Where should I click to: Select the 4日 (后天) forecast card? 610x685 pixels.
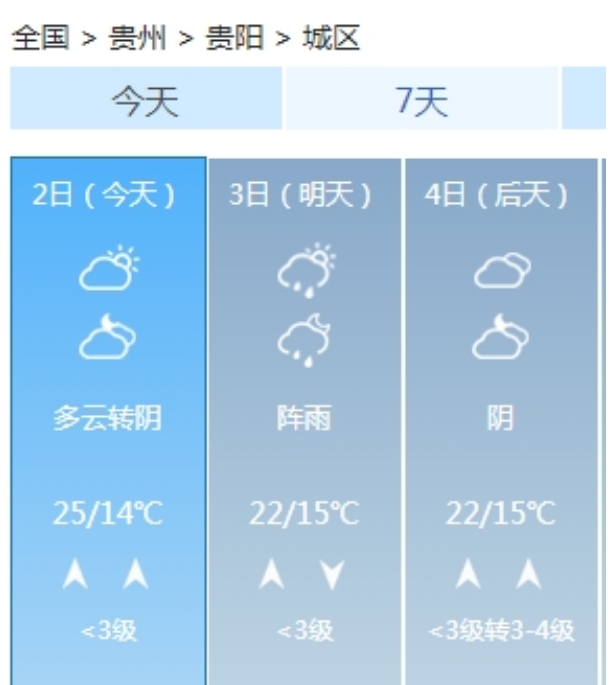tap(500, 418)
